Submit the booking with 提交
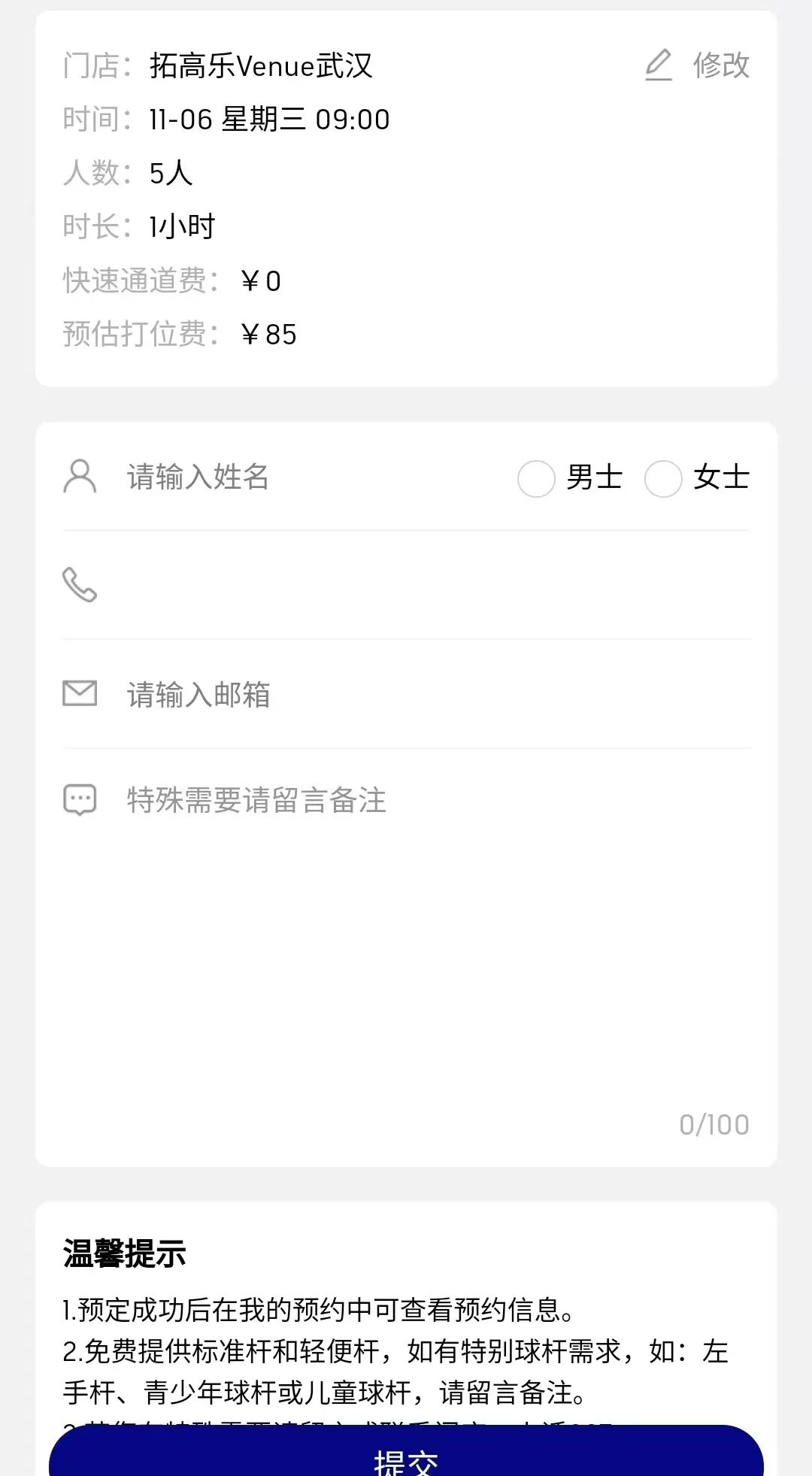This screenshot has width=812, height=1476. point(406,1457)
